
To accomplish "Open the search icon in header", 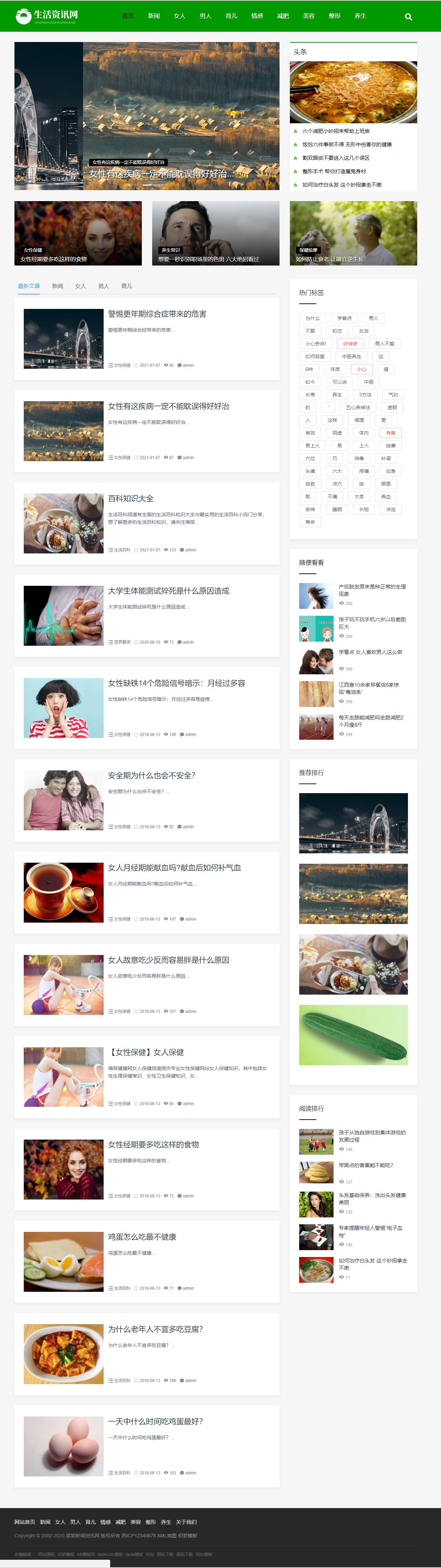I will click(408, 17).
